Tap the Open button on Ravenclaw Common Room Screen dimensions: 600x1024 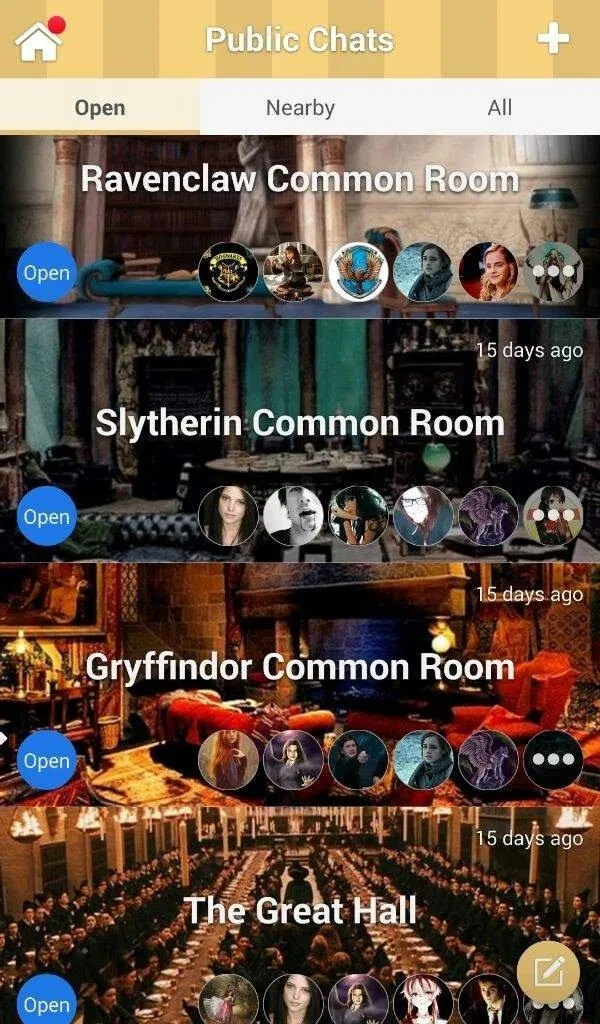[x=47, y=272]
